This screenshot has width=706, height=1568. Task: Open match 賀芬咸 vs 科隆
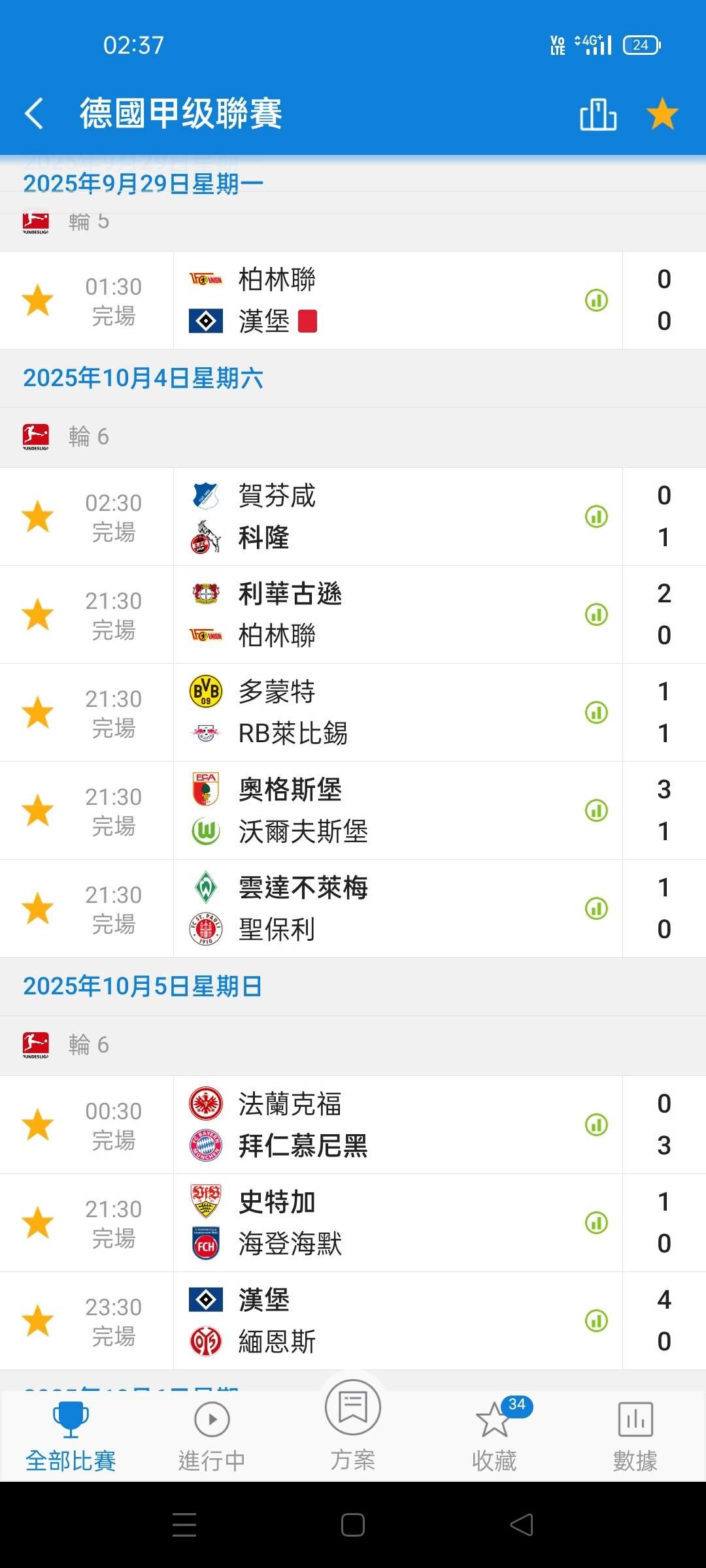[x=392, y=517]
